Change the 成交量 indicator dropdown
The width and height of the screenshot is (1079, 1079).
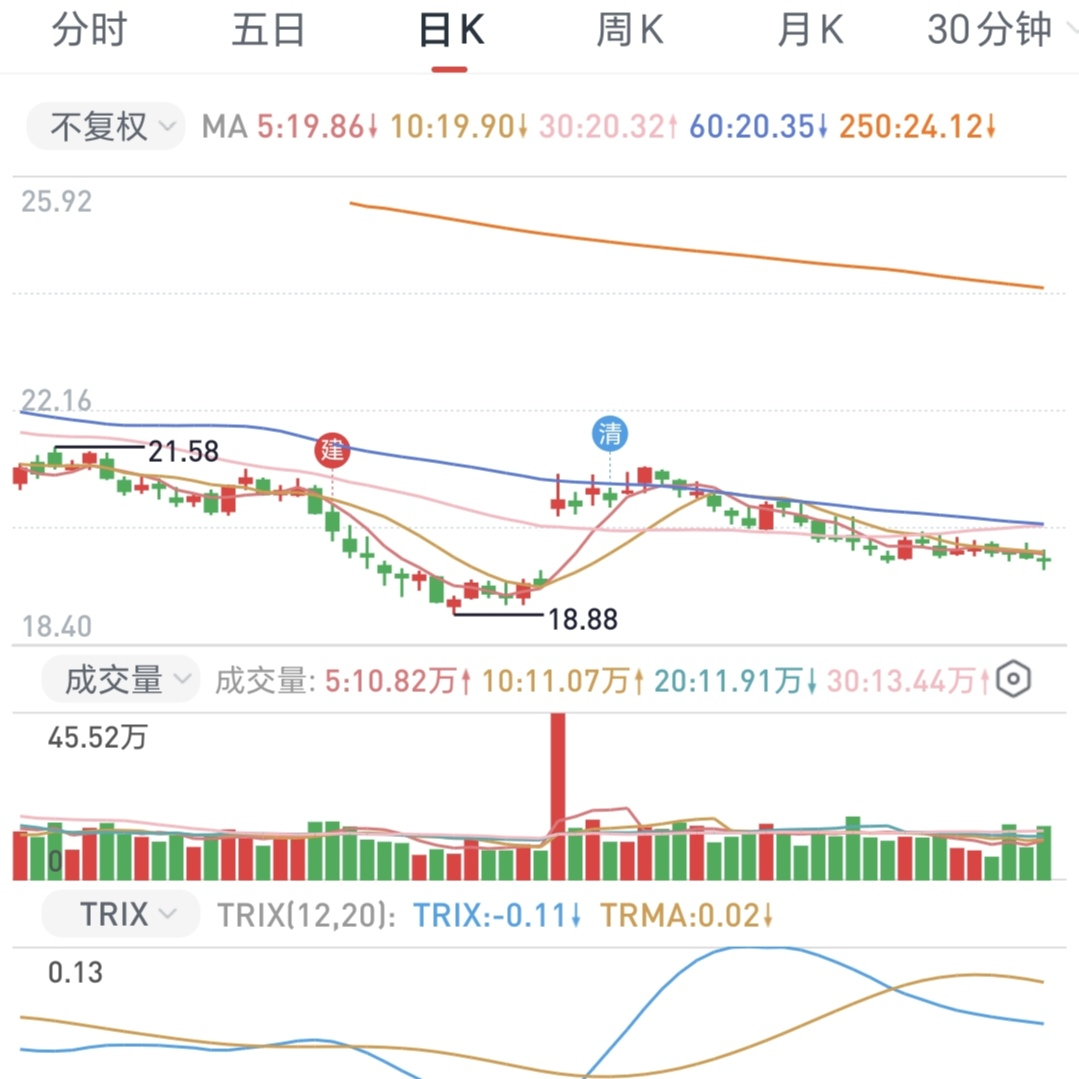119,681
